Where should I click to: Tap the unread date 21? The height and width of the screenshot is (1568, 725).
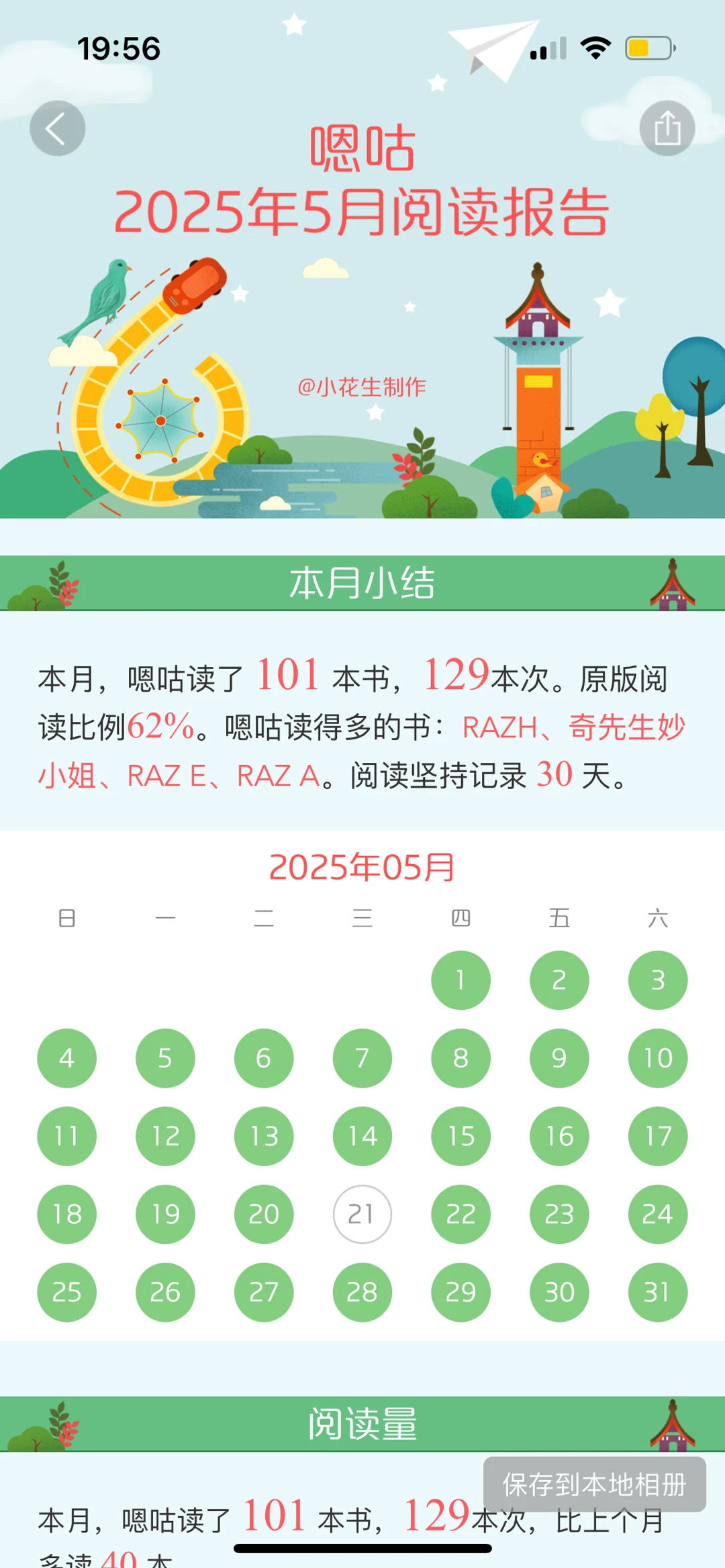click(x=362, y=1214)
